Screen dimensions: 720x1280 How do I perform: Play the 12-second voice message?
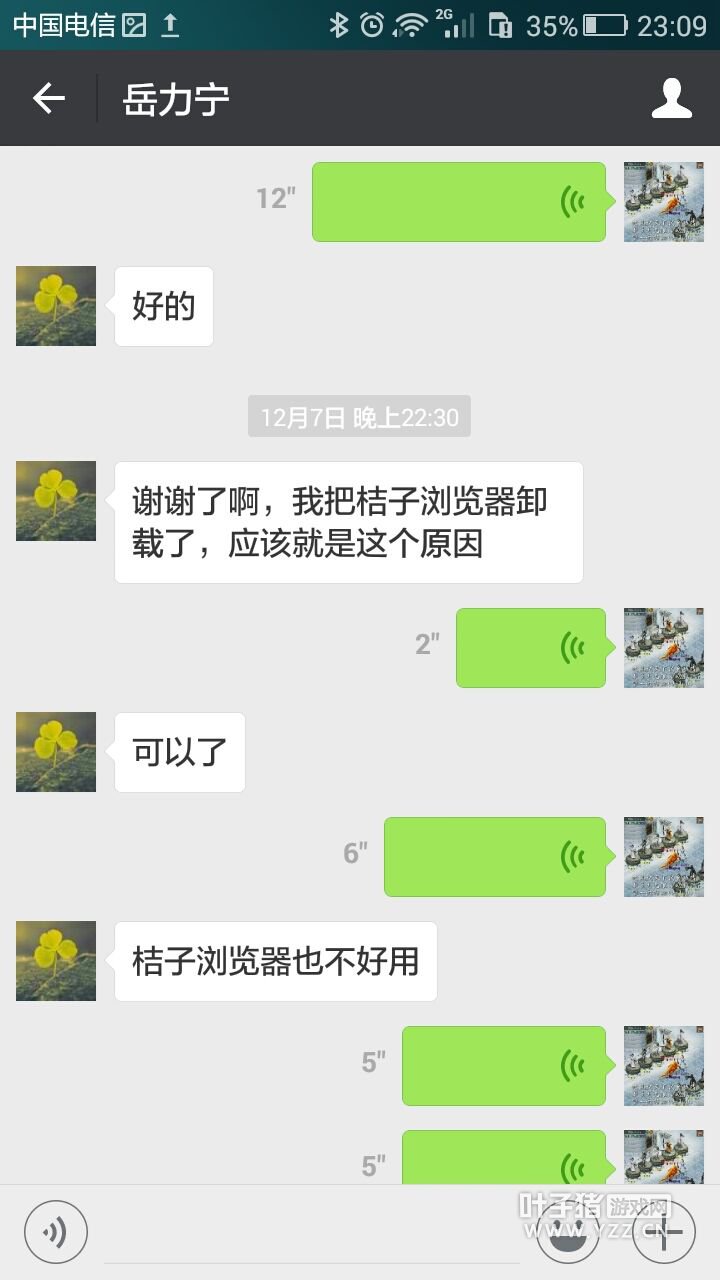[x=459, y=202]
